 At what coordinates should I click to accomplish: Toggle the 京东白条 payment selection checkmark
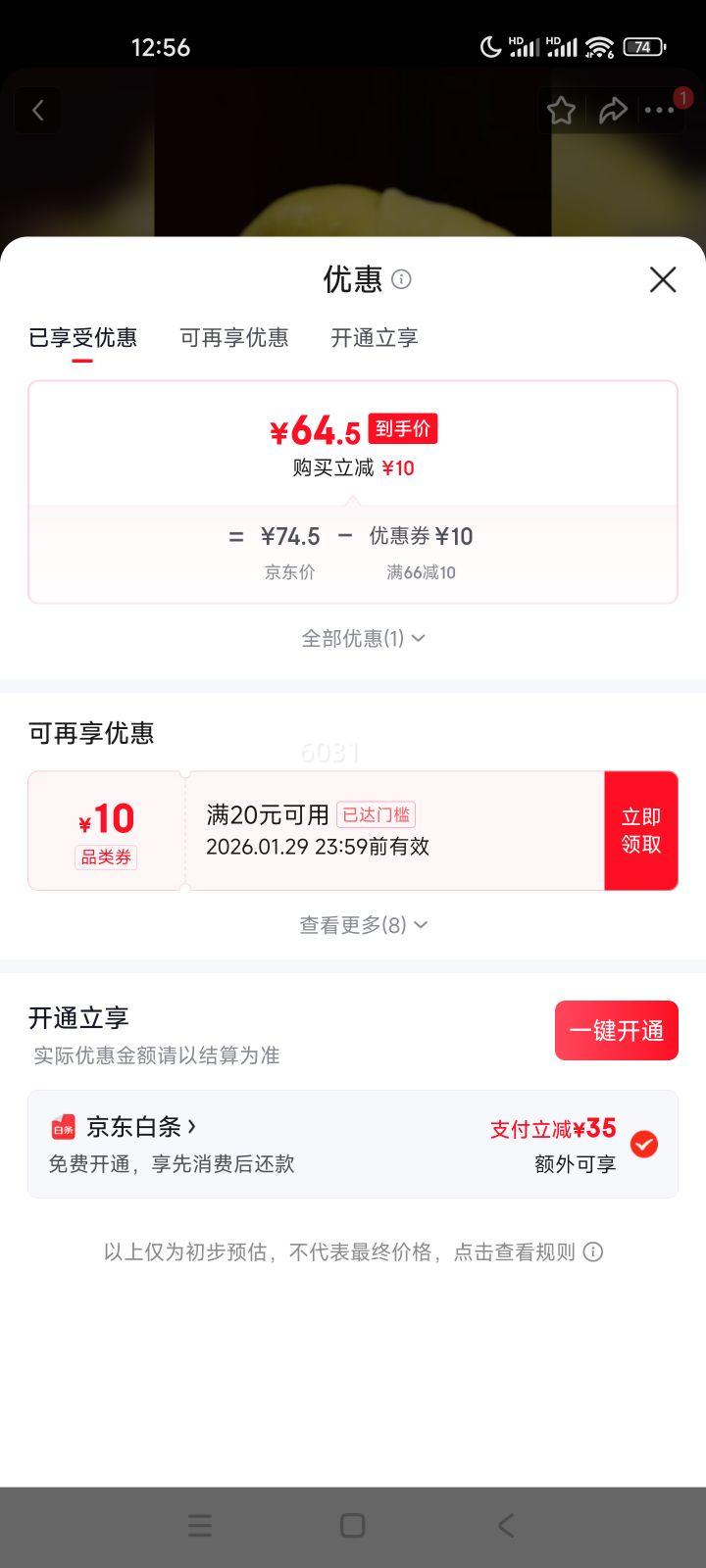point(644,1144)
